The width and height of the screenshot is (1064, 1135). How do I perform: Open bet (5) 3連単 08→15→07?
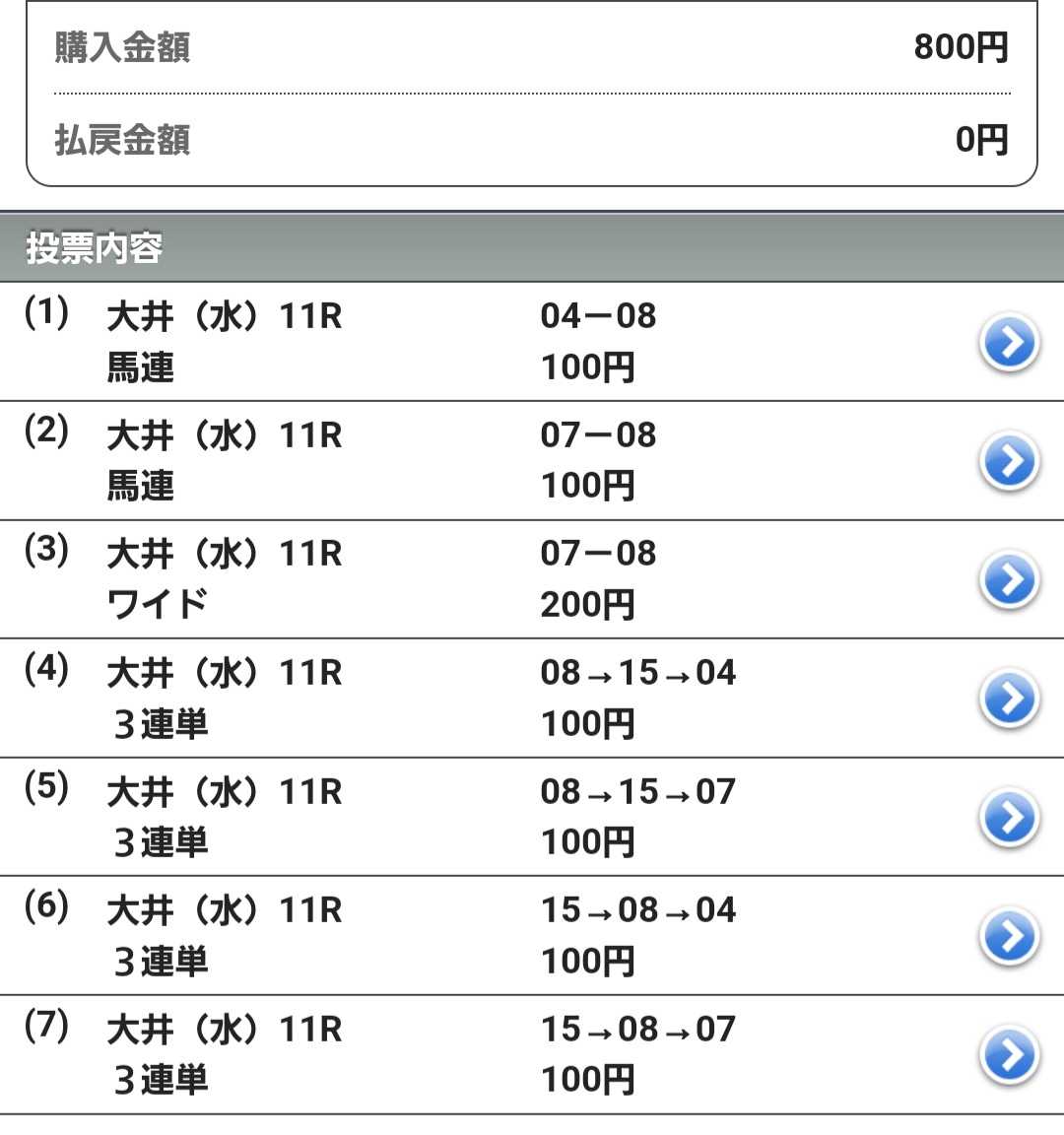click(1009, 817)
